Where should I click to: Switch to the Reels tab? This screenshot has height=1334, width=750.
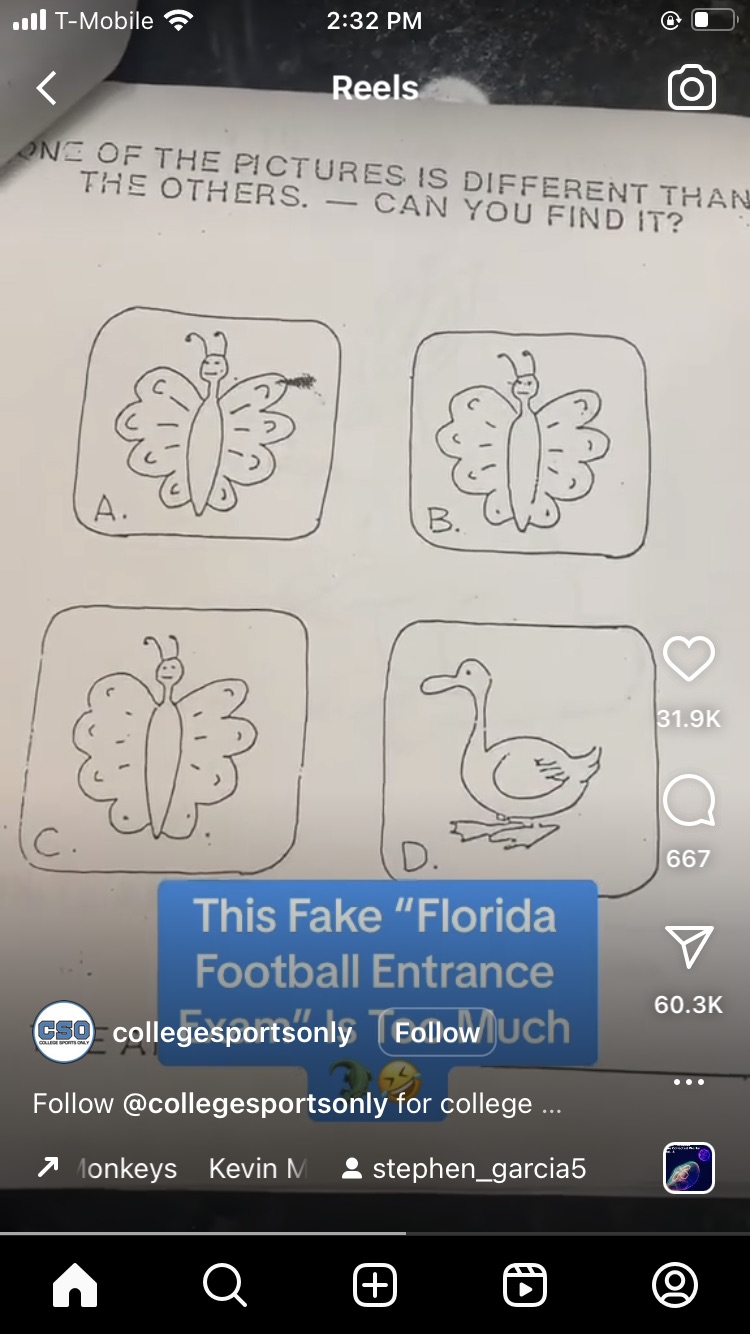coord(525,1285)
